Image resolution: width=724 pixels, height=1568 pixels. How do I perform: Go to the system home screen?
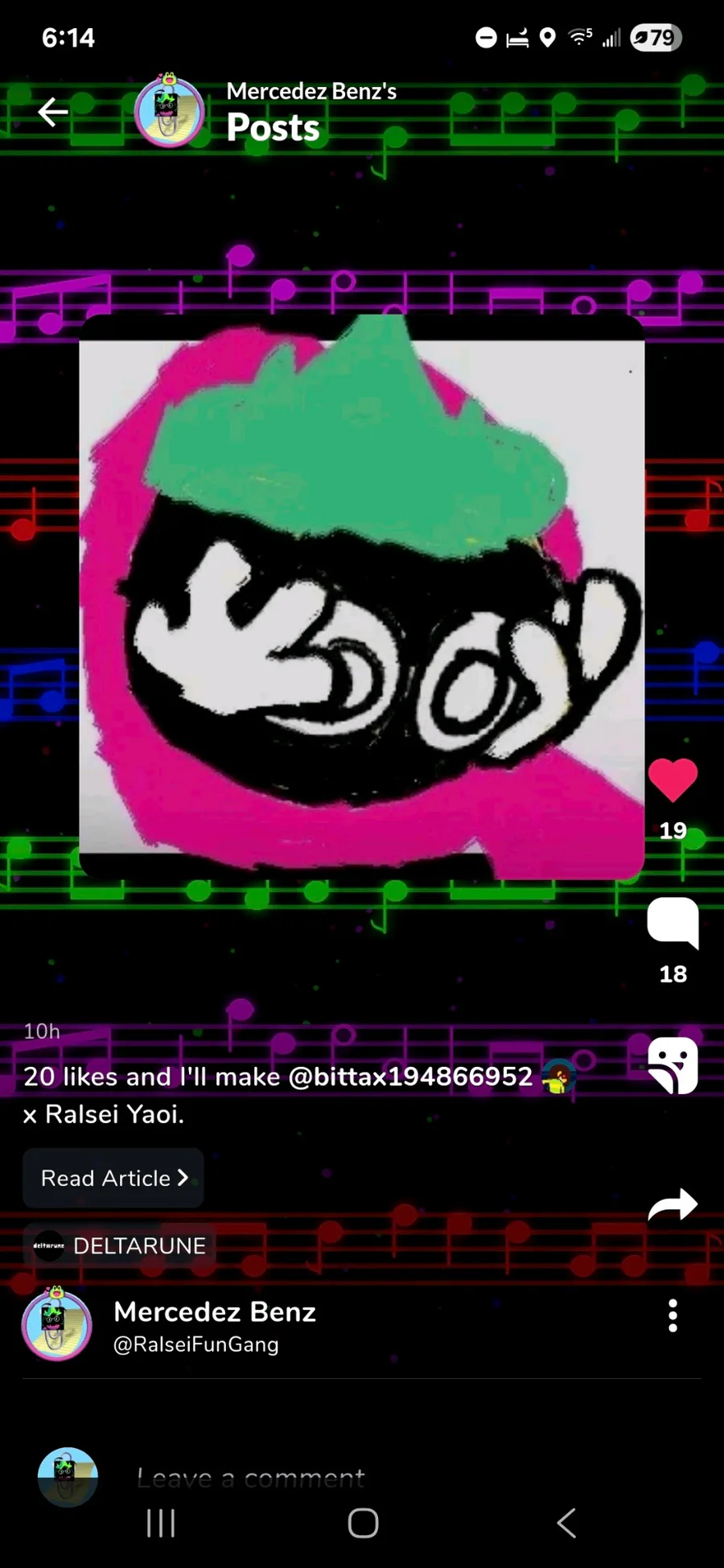(x=363, y=1522)
